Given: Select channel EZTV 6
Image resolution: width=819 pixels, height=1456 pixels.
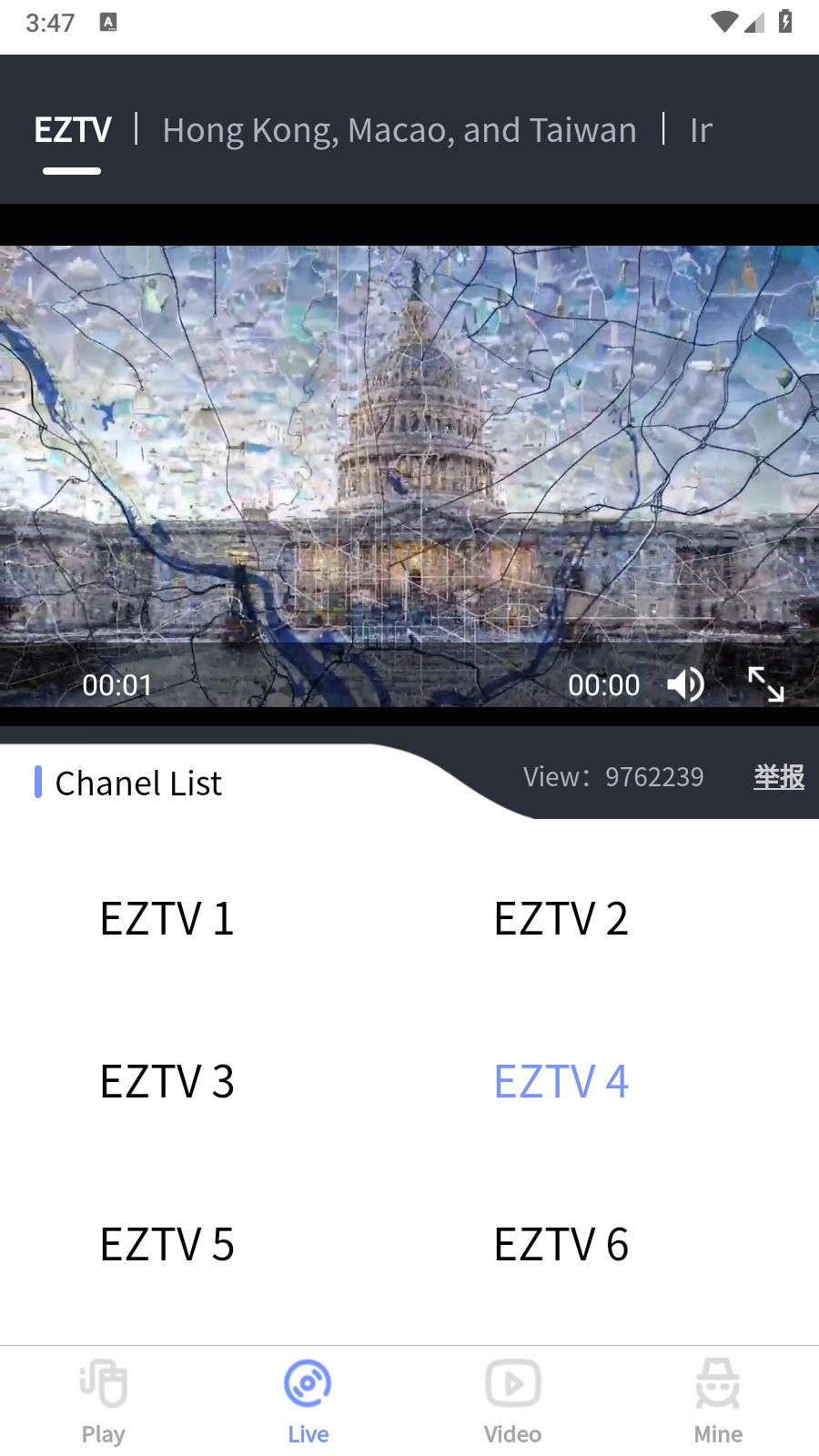Looking at the screenshot, I should pos(561,1244).
